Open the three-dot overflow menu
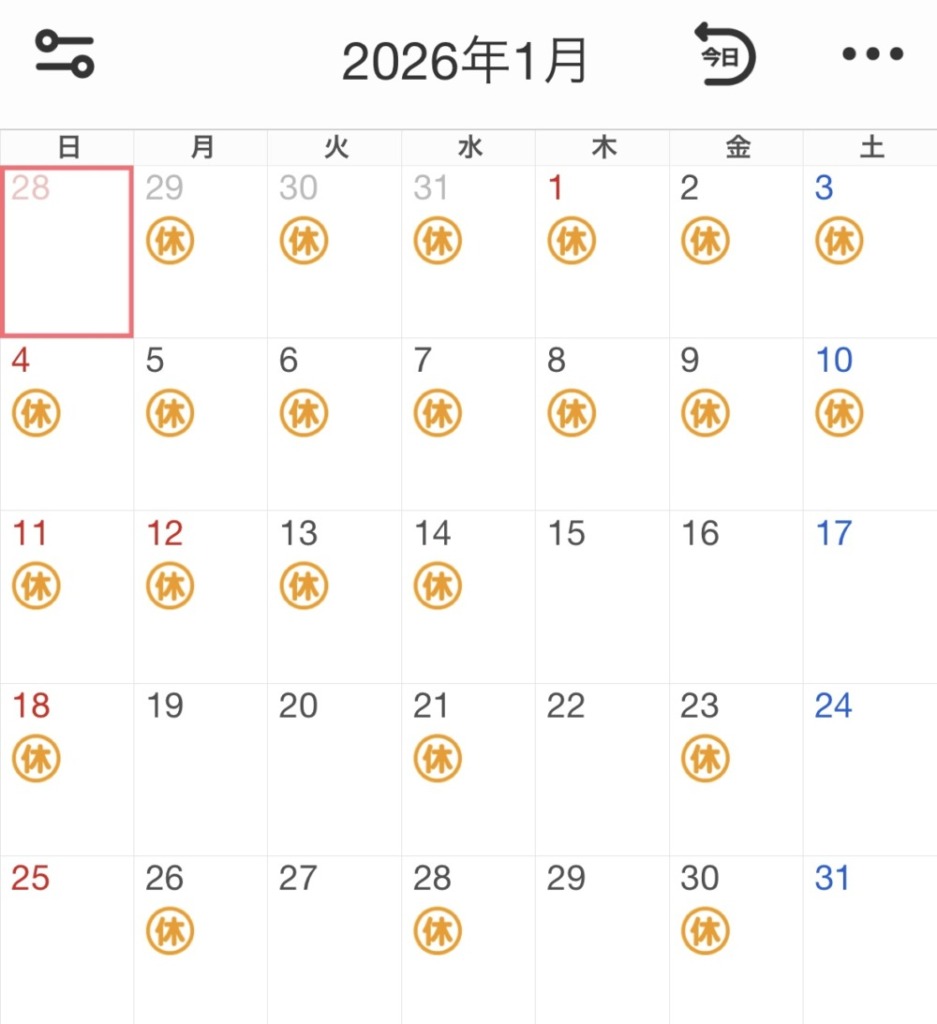The image size is (937, 1024). point(872,54)
